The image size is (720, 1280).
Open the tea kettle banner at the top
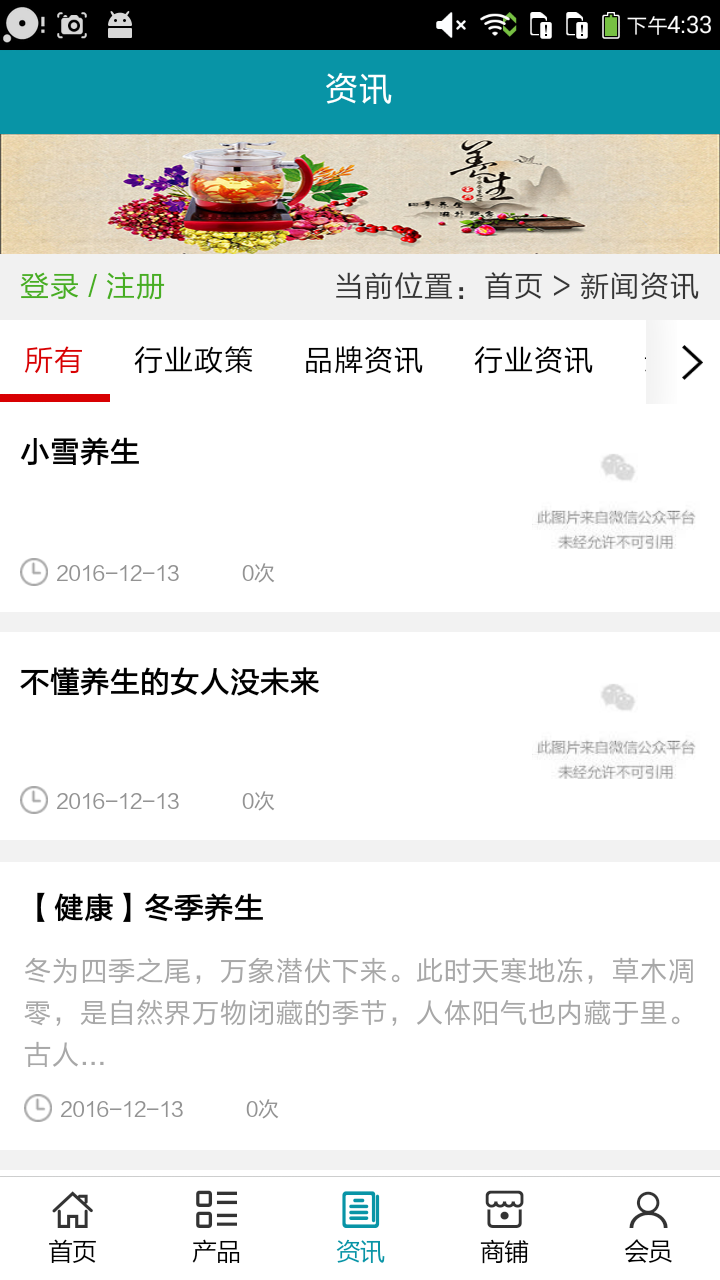360,194
